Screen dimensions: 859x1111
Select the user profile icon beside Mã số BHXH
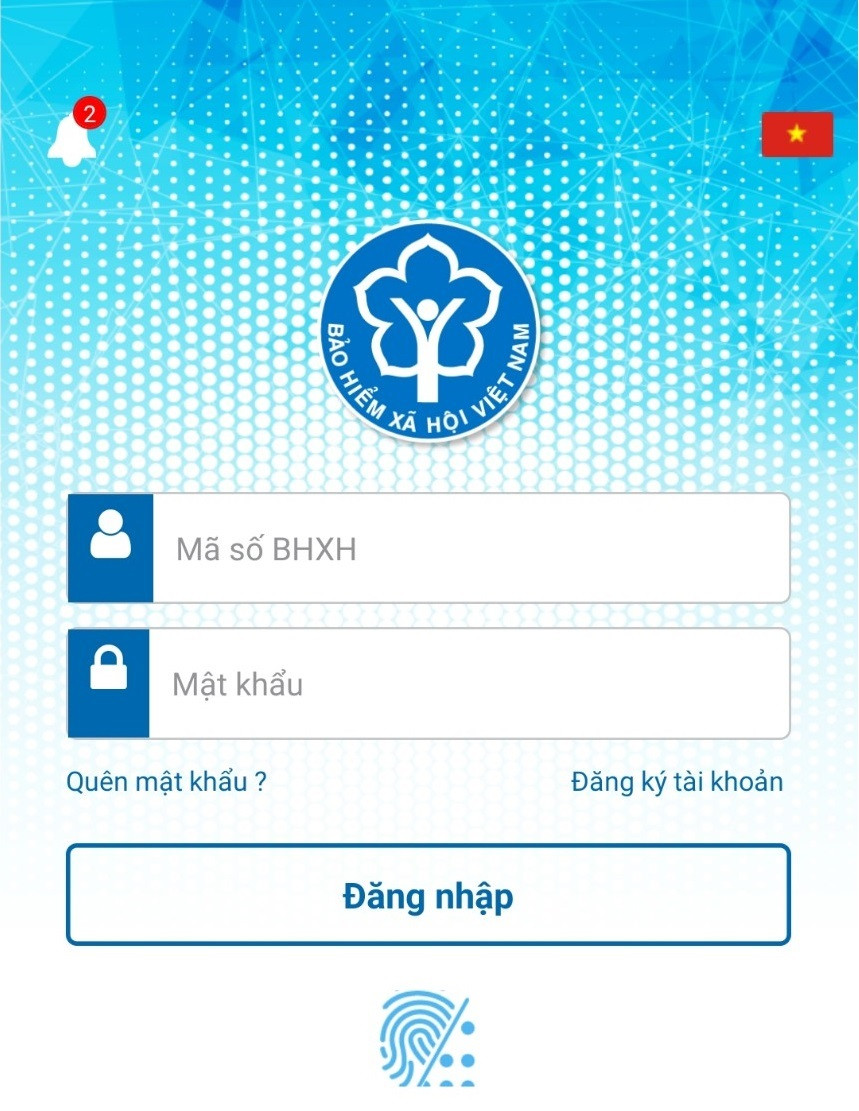tap(109, 548)
